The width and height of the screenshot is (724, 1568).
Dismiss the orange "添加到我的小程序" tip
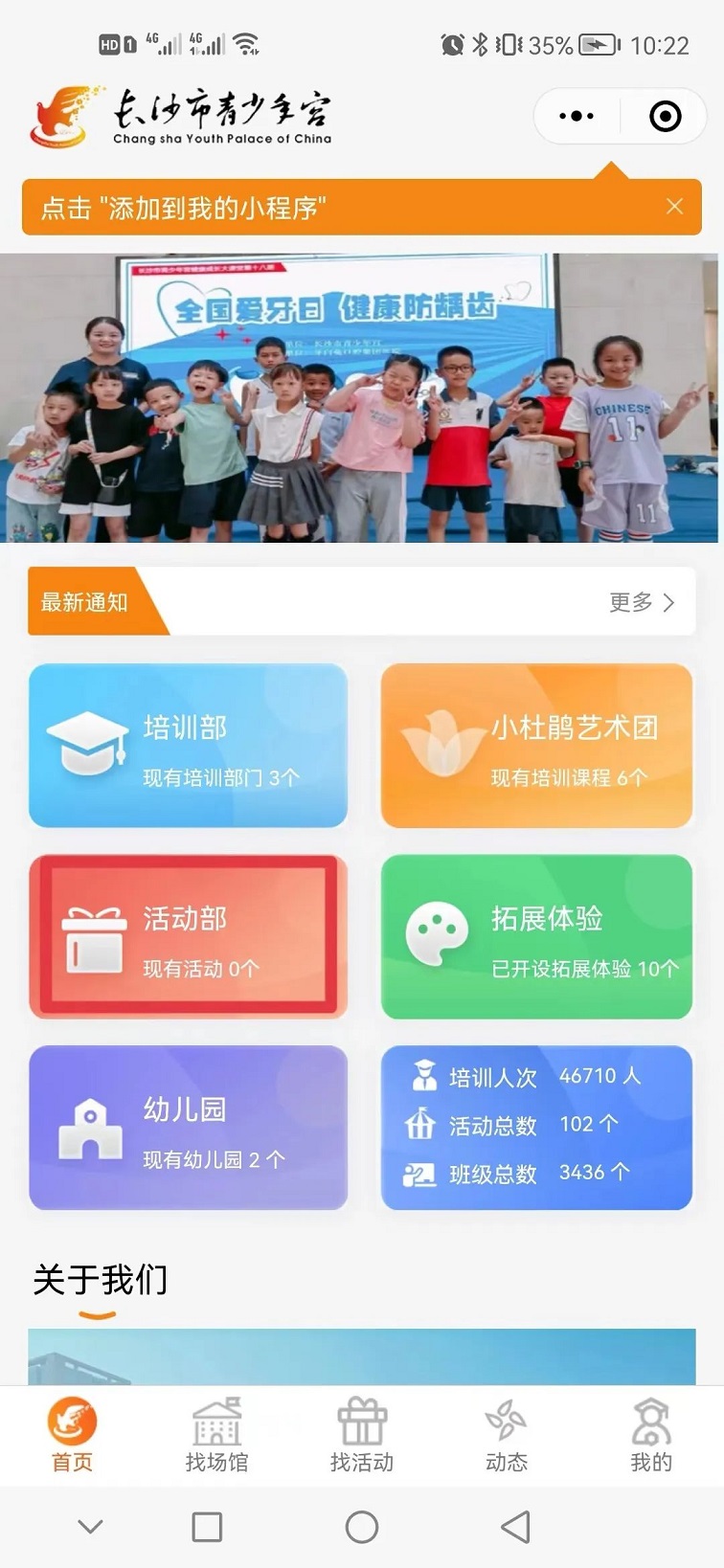674,207
